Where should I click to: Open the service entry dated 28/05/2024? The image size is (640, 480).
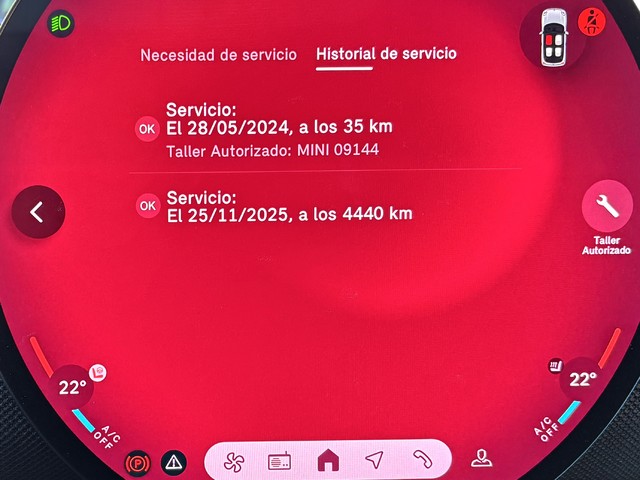(x=279, y=128)
